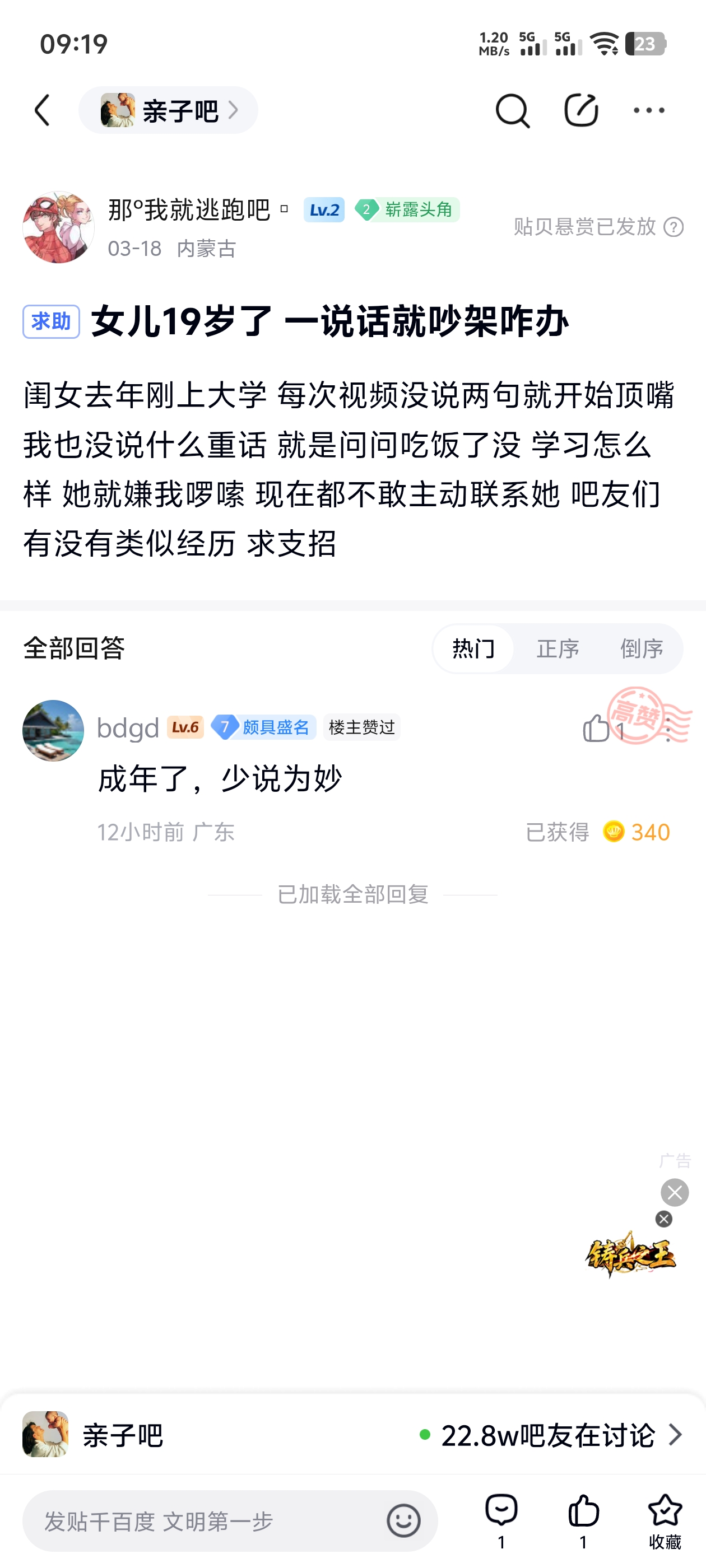Switch replies to 正序 order

(558, 649)
